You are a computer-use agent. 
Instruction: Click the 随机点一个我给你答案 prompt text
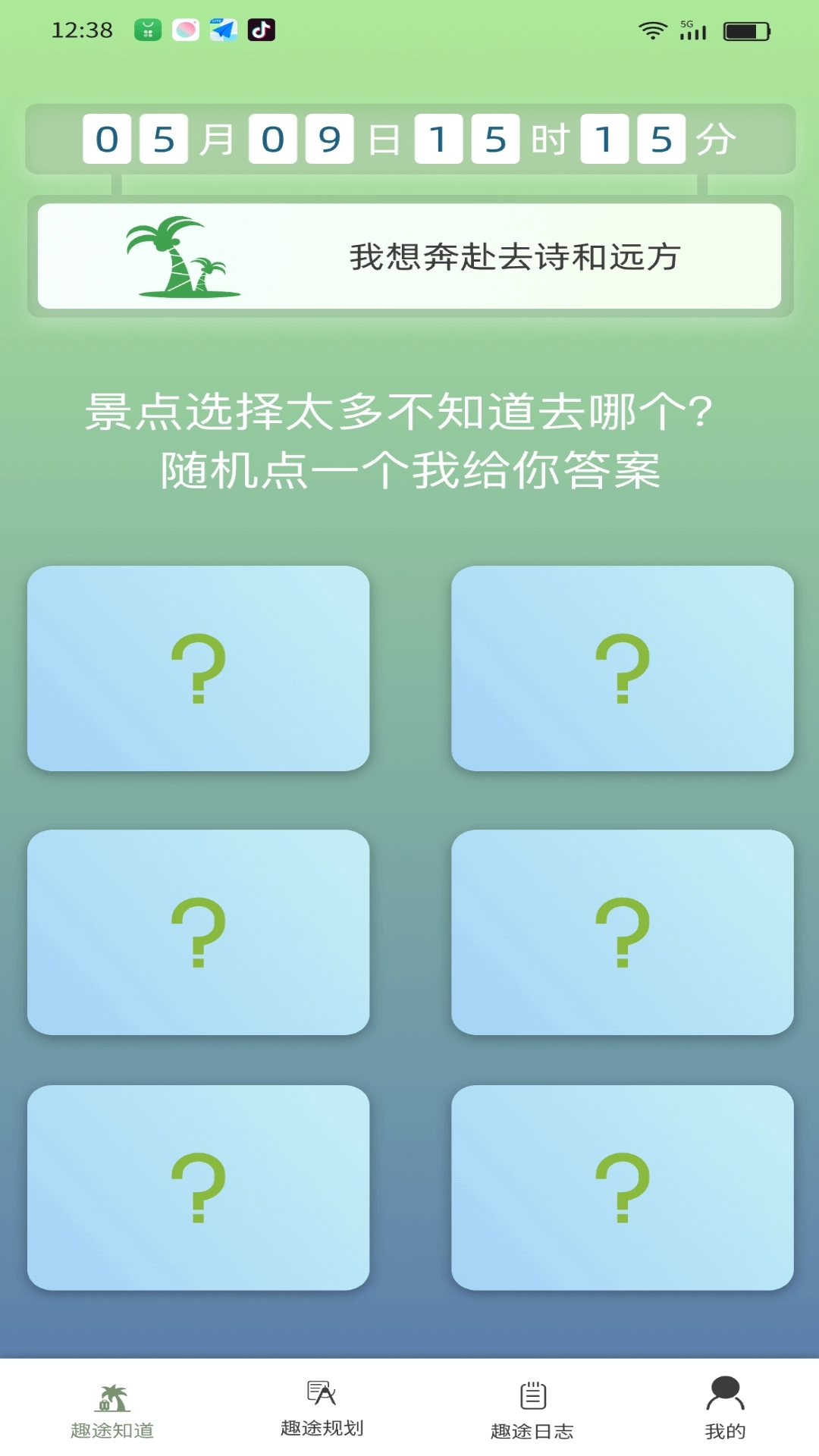tap(409, 470)
